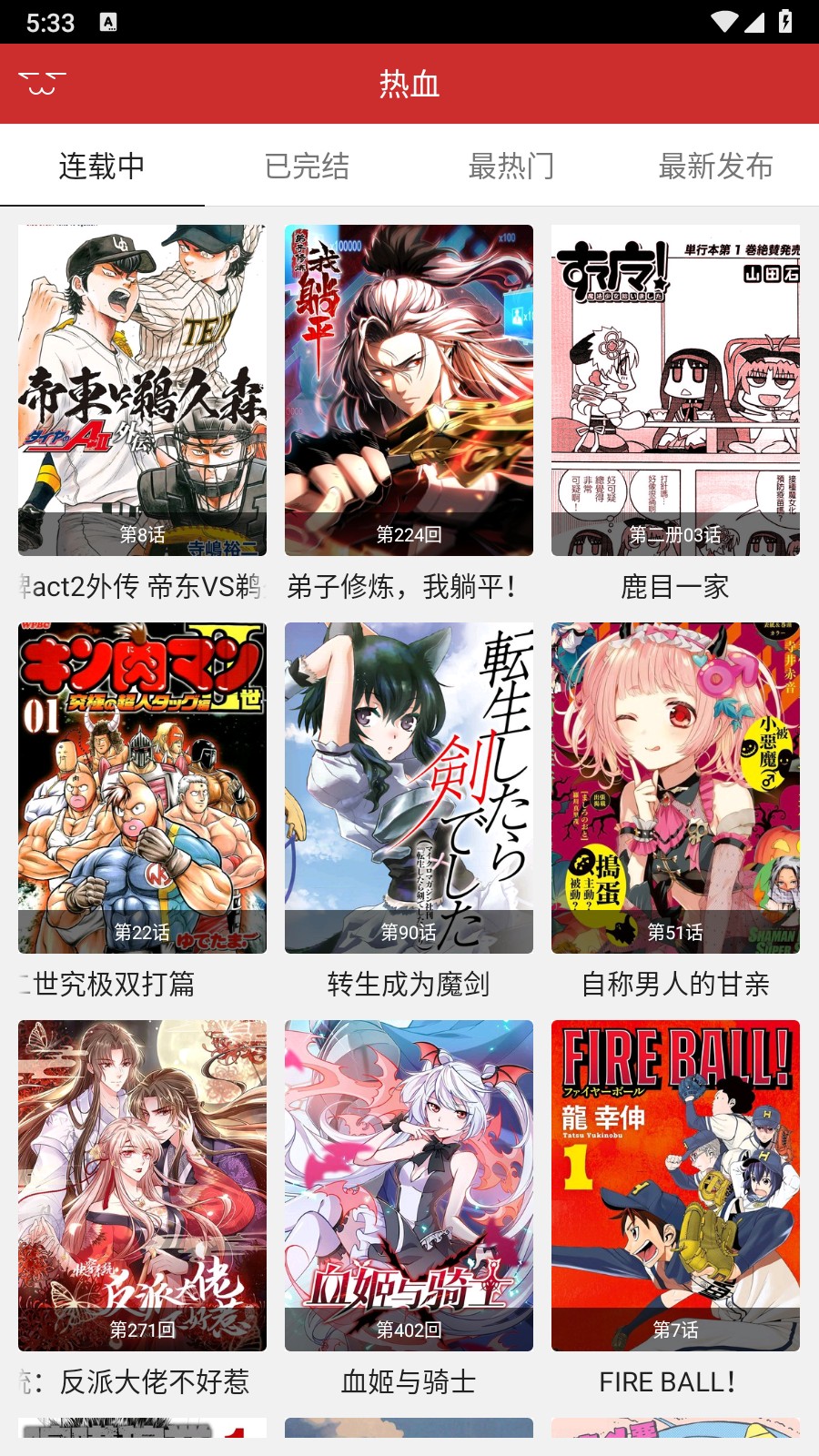Screen dimensions: 819x1456
Task: Tap the battery charging icon in the status bar
Action: tap(787, 20)
